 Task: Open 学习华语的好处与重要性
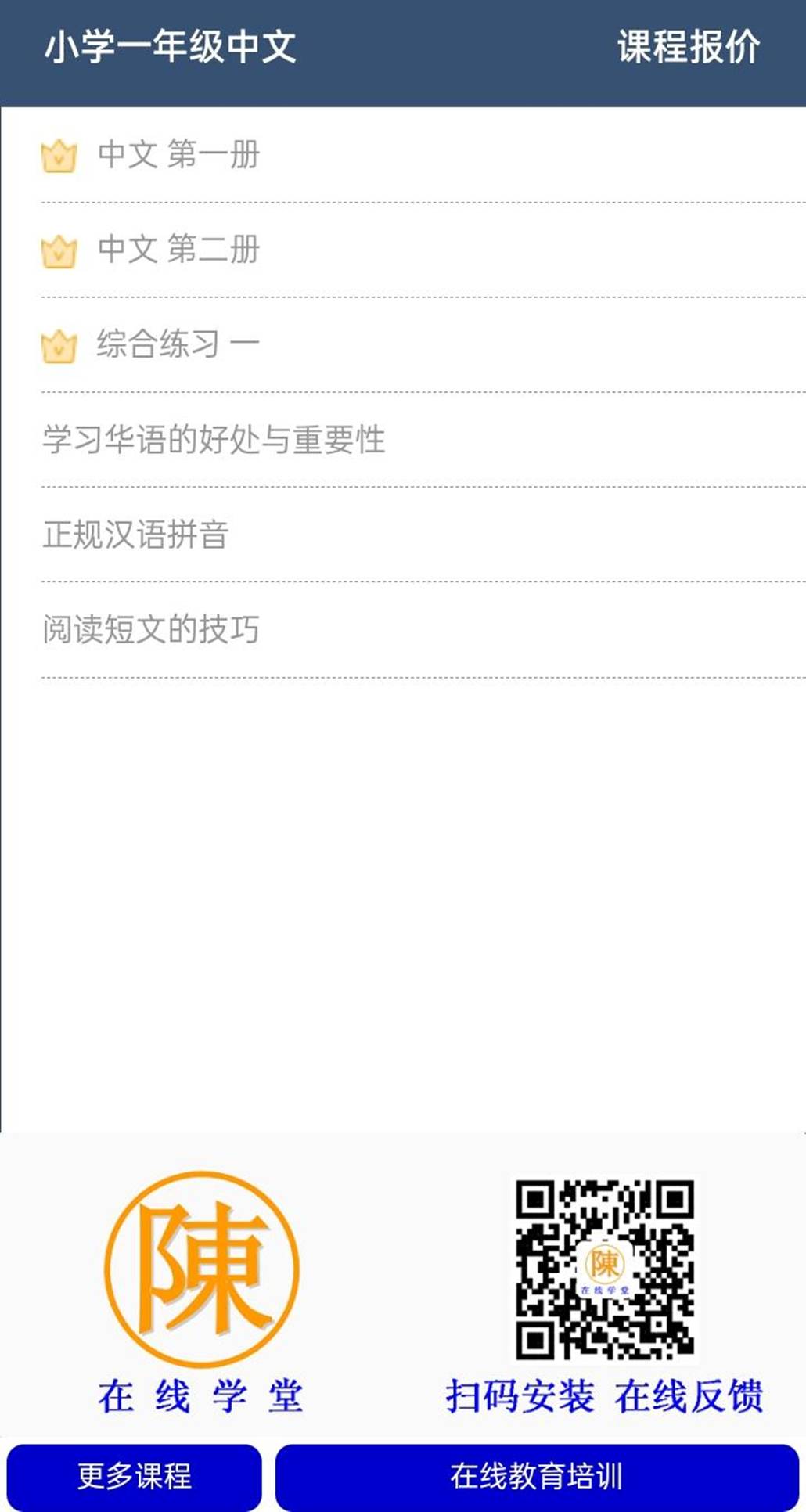tap(214, 440)
